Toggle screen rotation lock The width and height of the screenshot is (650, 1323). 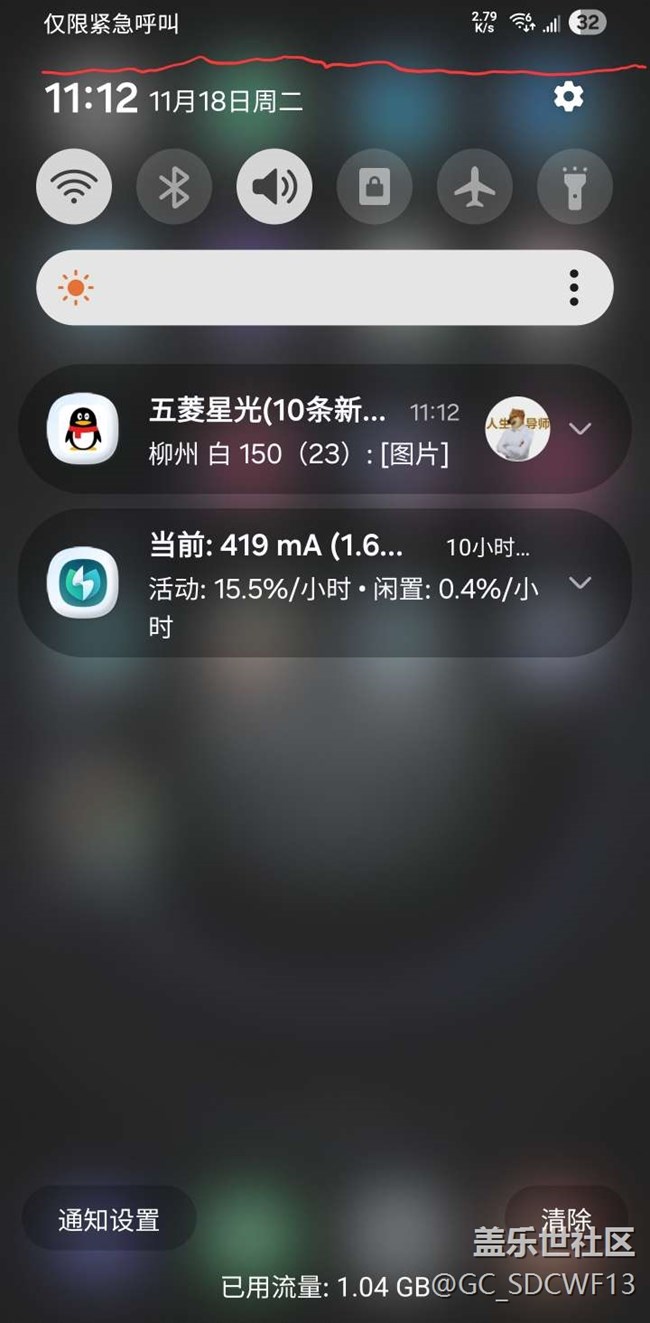point(374,187)
